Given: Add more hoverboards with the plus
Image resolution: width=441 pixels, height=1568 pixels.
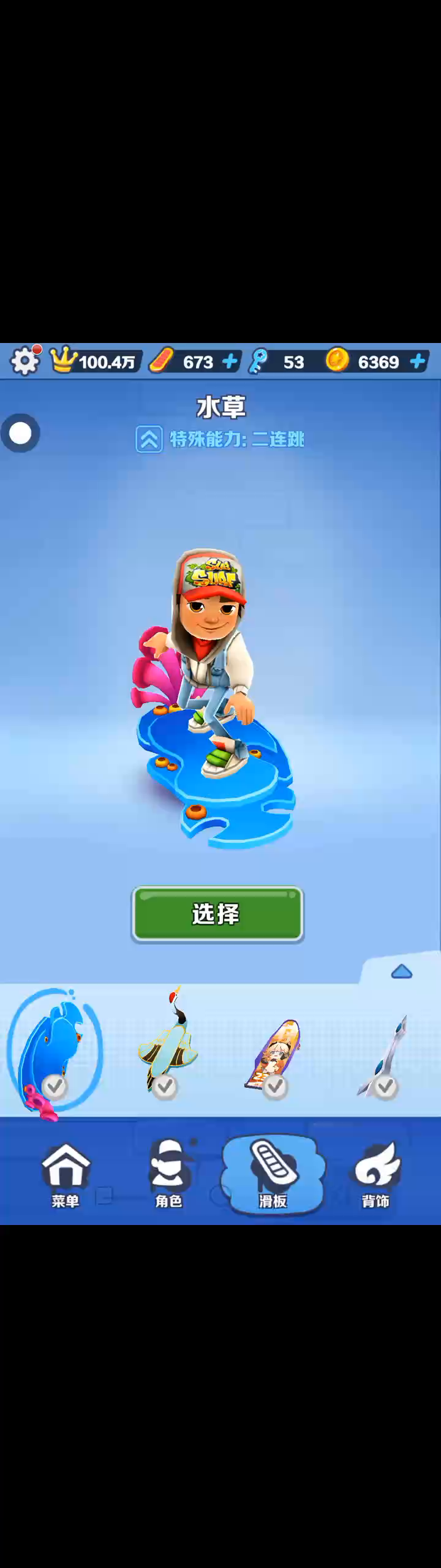Looking at the screenshot, I should coord(230,362).
